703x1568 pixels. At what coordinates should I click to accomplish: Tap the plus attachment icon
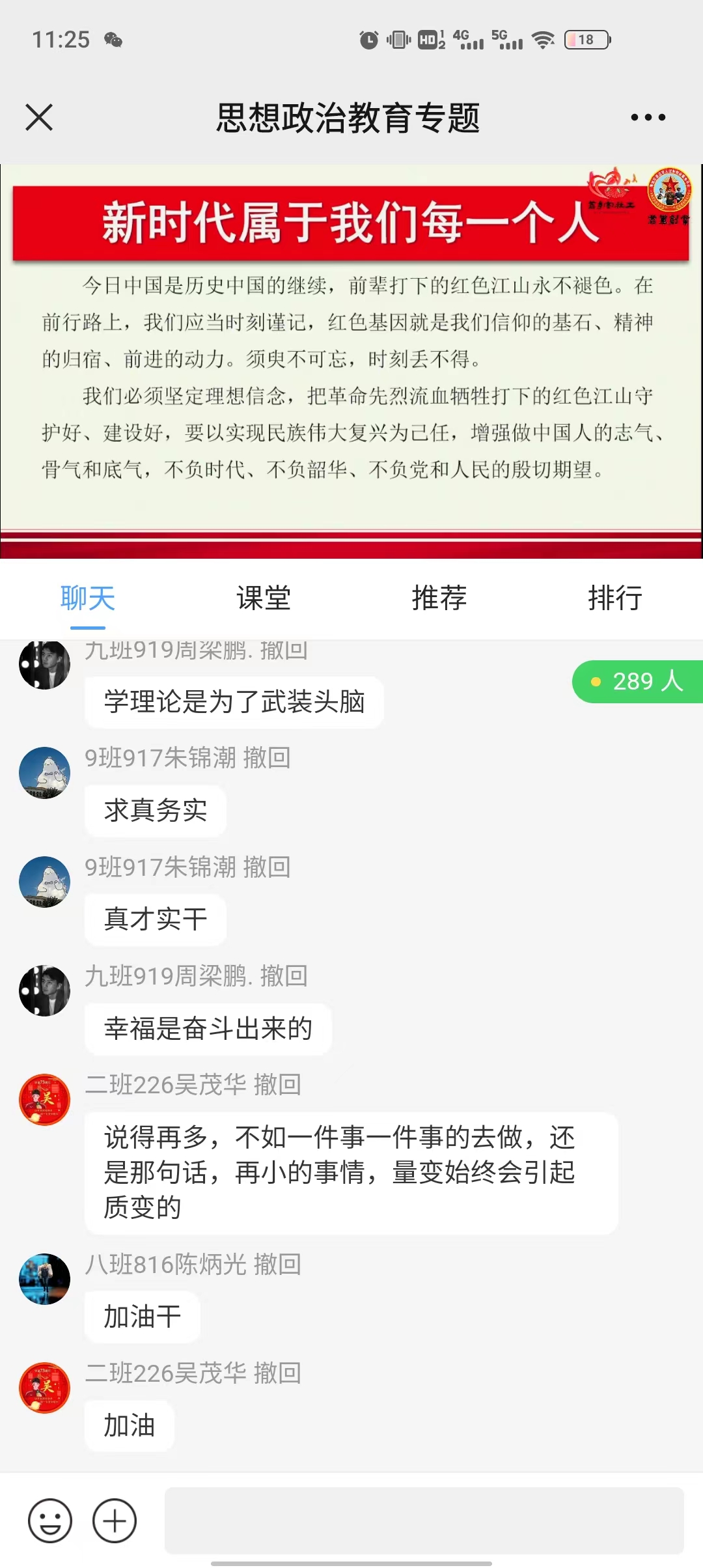tap(115, 1521)
